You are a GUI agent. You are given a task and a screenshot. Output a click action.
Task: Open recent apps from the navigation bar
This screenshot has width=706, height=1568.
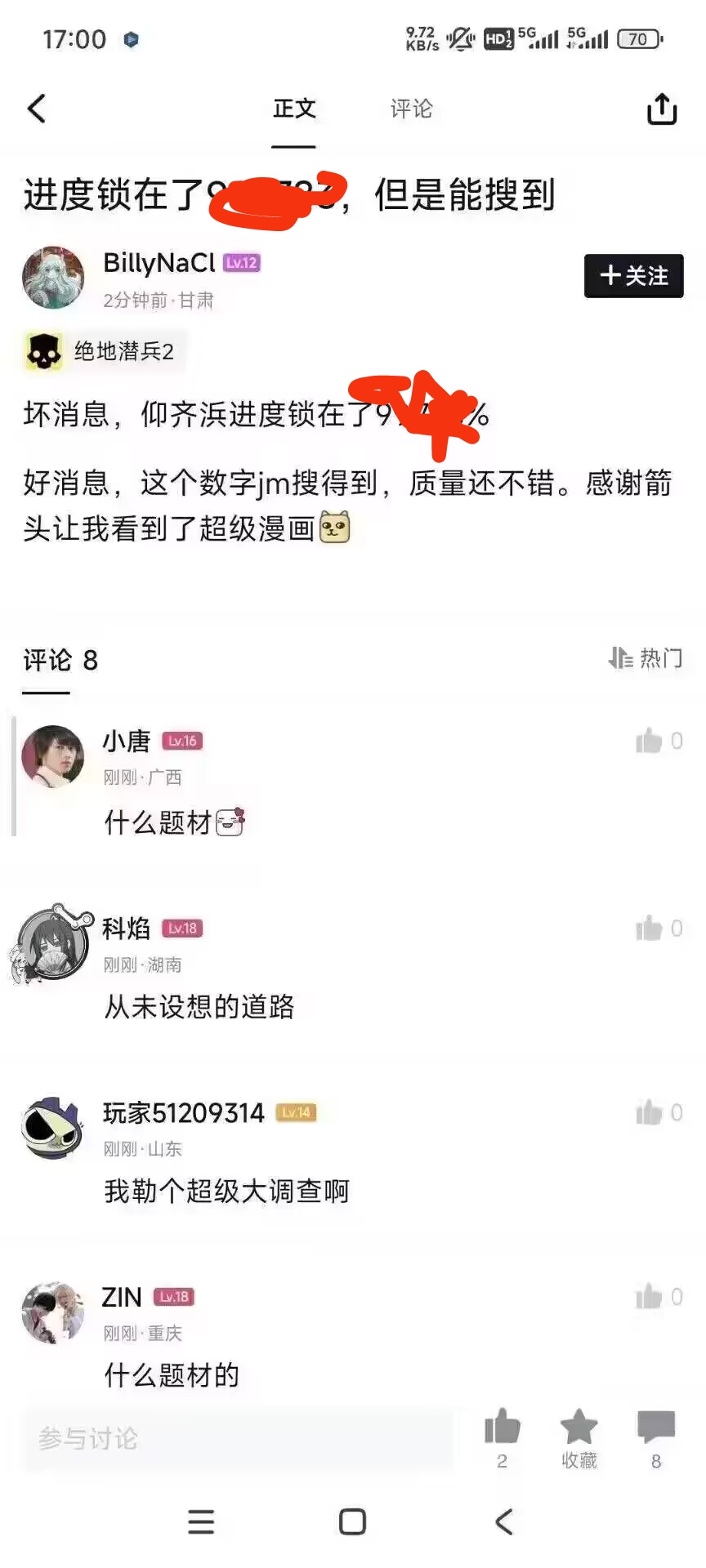click(x=201, y=1521)
